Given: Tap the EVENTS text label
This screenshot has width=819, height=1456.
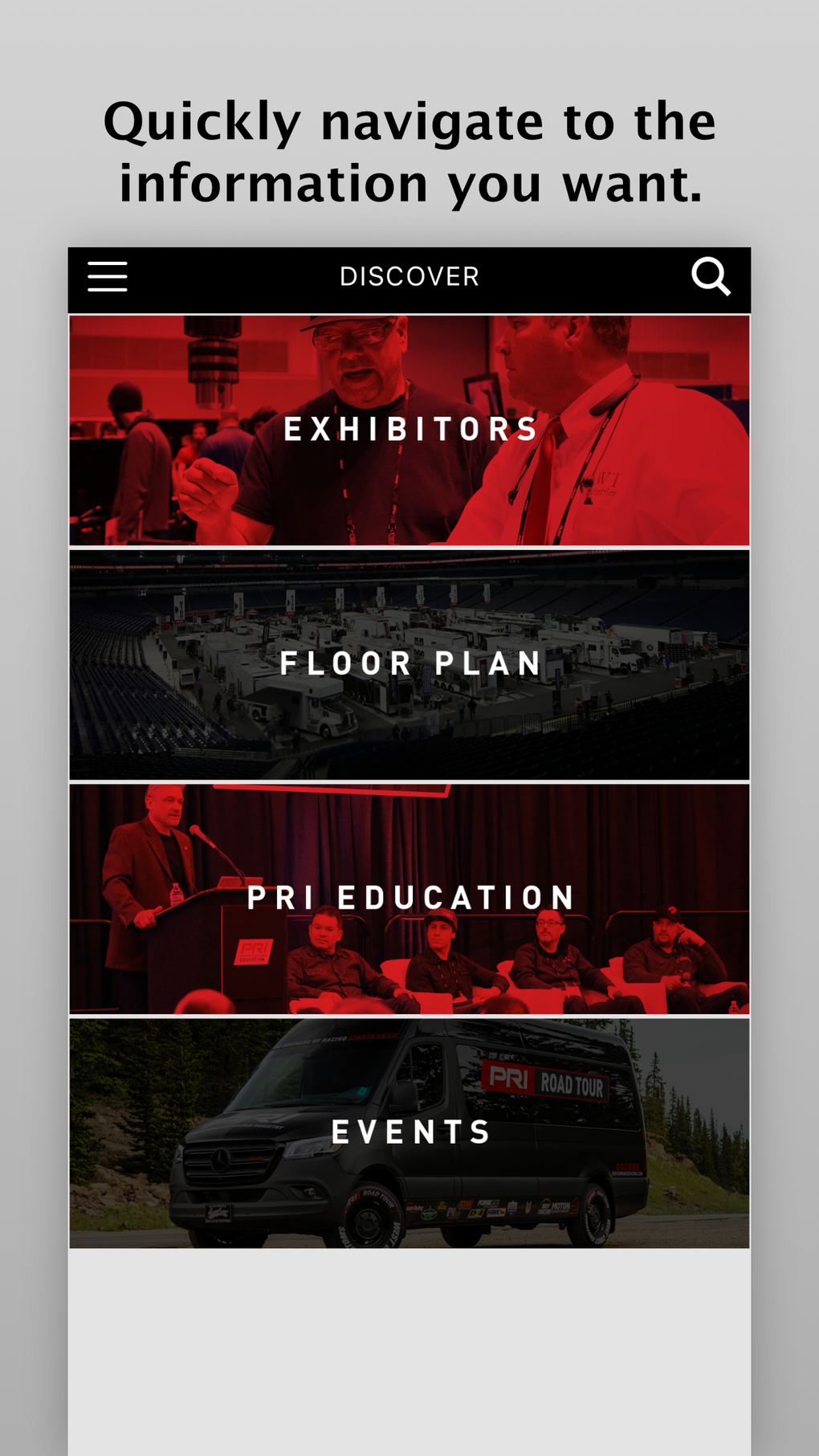Looking at the screenshot, I should pyautogui.click(x=410, y=1132).
